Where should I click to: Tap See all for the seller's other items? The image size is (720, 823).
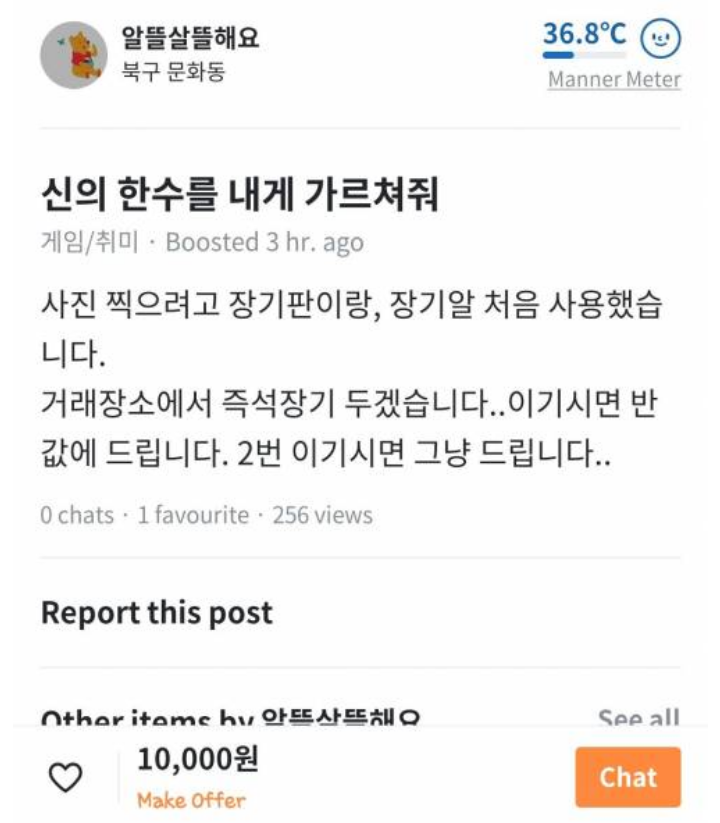coord(638,718)
